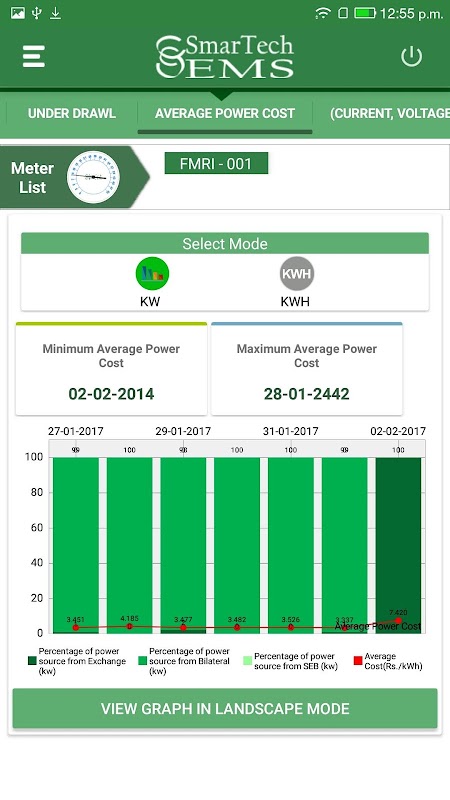
Task: View graph in landscape mode
Action: point(225,709)
